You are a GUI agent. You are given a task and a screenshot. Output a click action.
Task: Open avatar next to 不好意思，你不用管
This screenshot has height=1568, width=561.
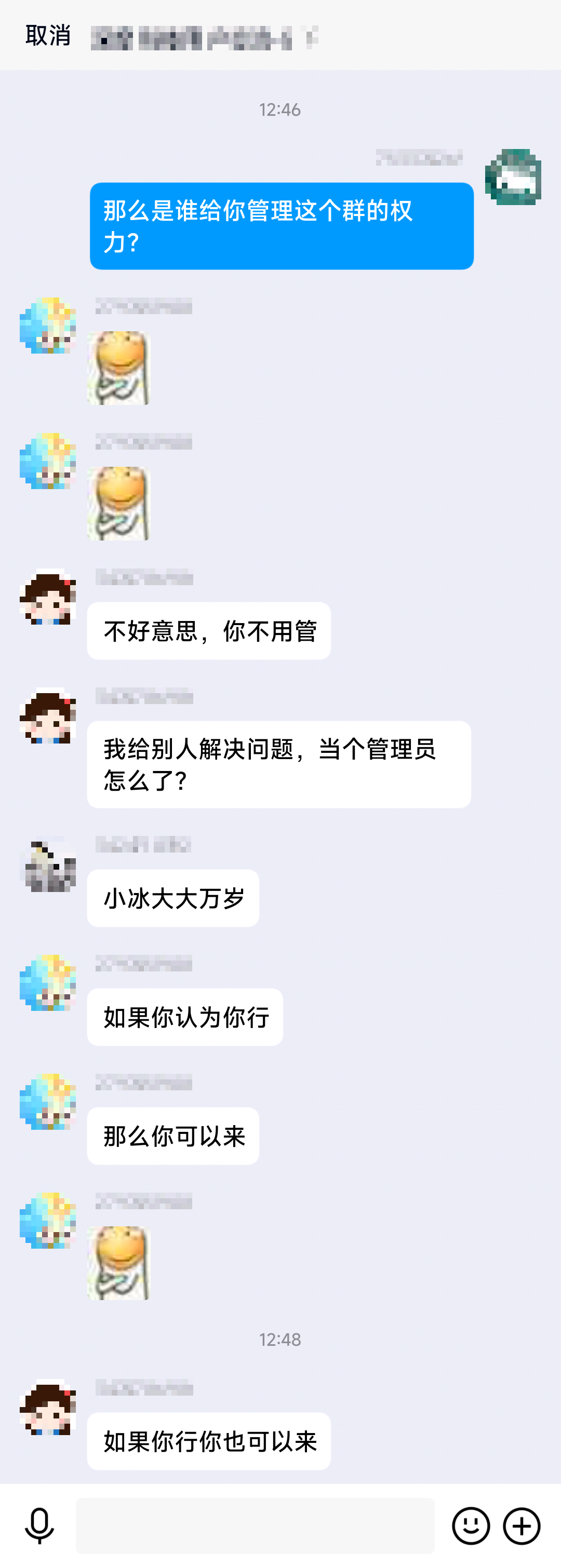click(x=47, y=597)
